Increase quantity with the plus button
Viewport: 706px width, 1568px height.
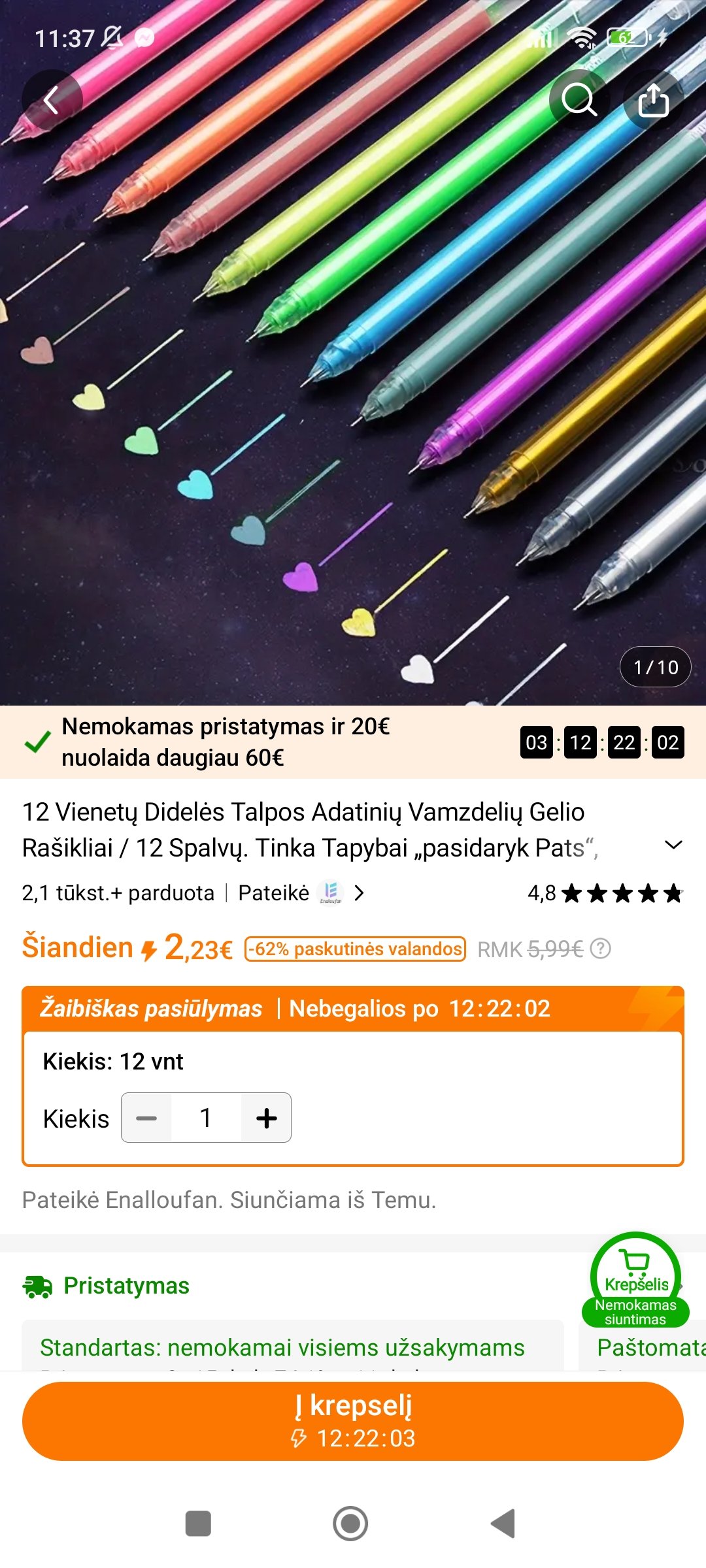(266, 1118)
